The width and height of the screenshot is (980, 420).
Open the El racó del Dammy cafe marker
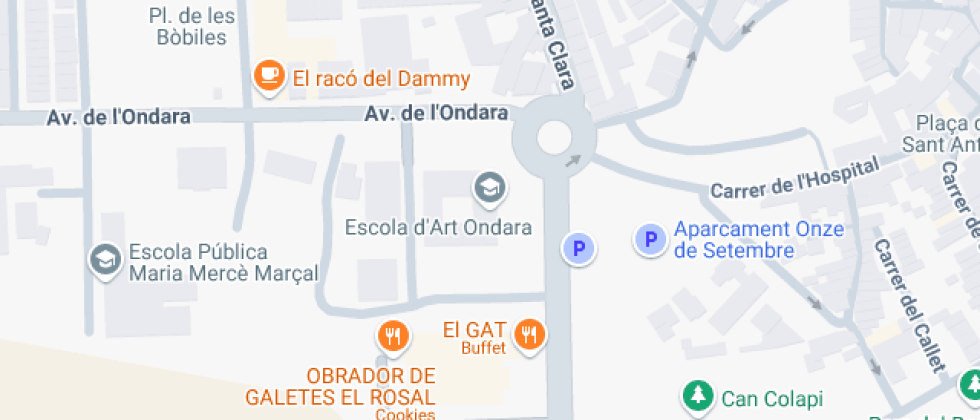pyautogui.click(x=268, y=76)
